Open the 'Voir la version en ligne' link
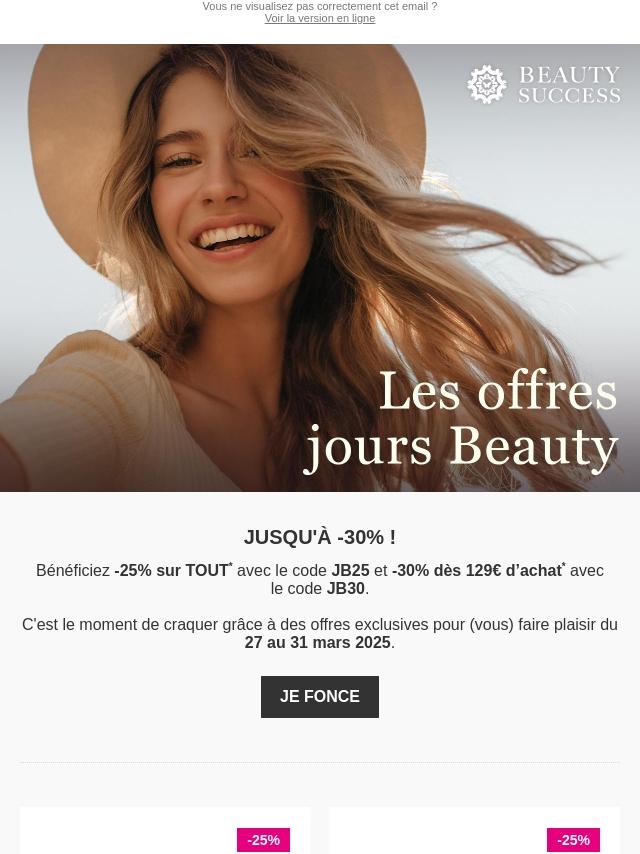 [x=319, y=19]
